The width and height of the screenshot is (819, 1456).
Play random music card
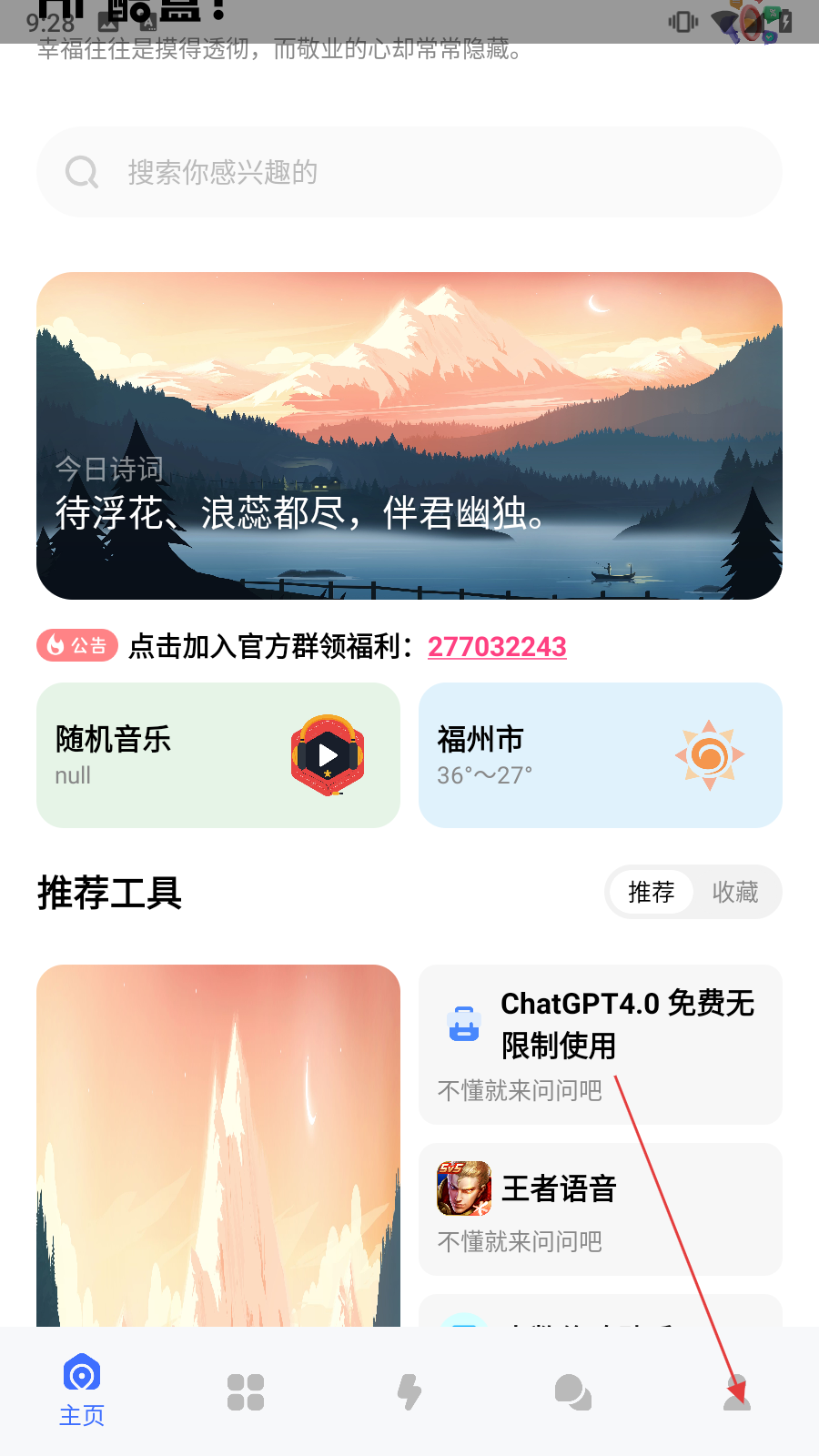218,755
